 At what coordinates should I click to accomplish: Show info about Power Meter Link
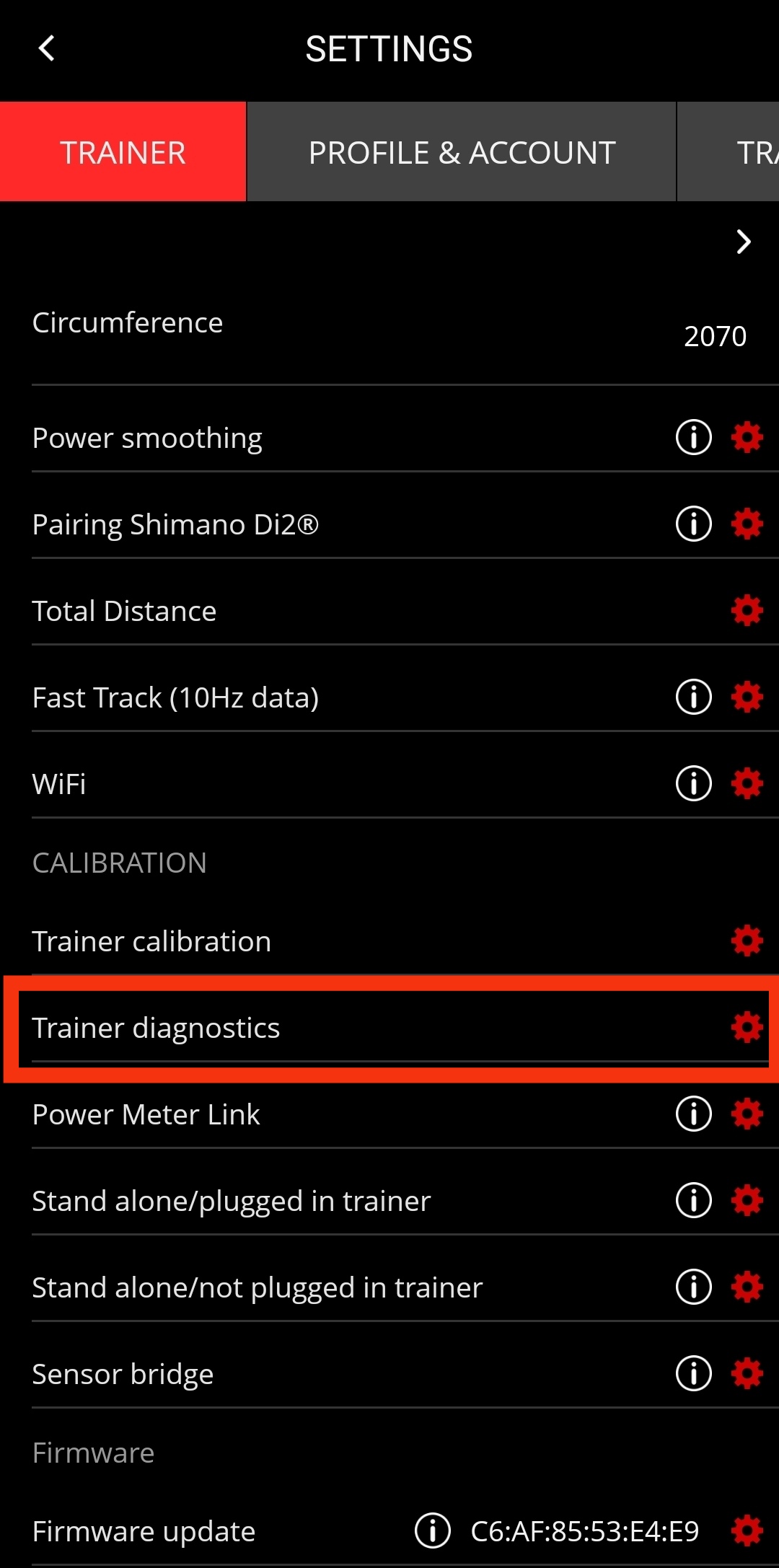pyautogui.click(x=694, y=1114)
